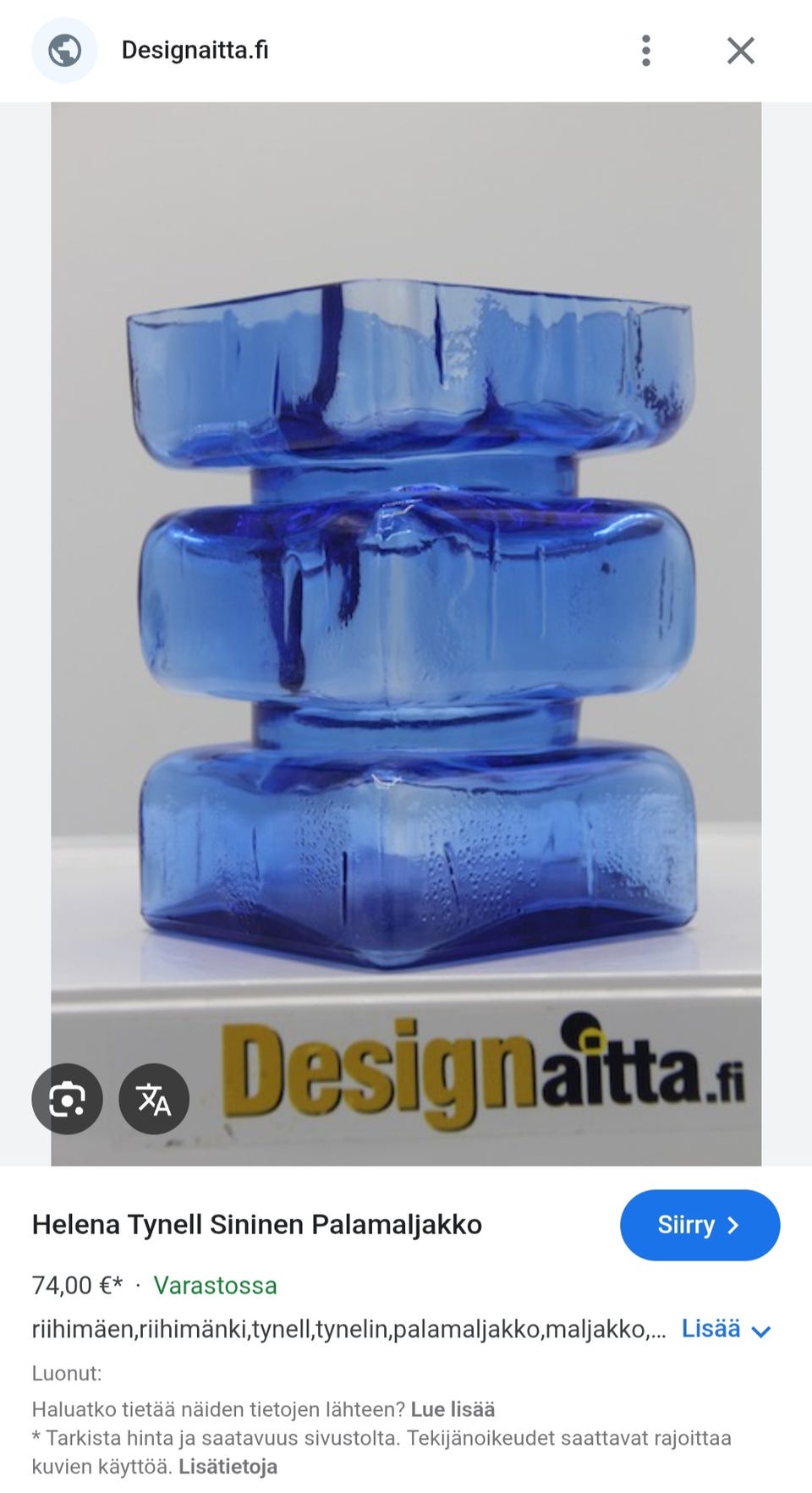Close the image viewer
Screen dimensions: 812x1493
click(x=741, y=51)
